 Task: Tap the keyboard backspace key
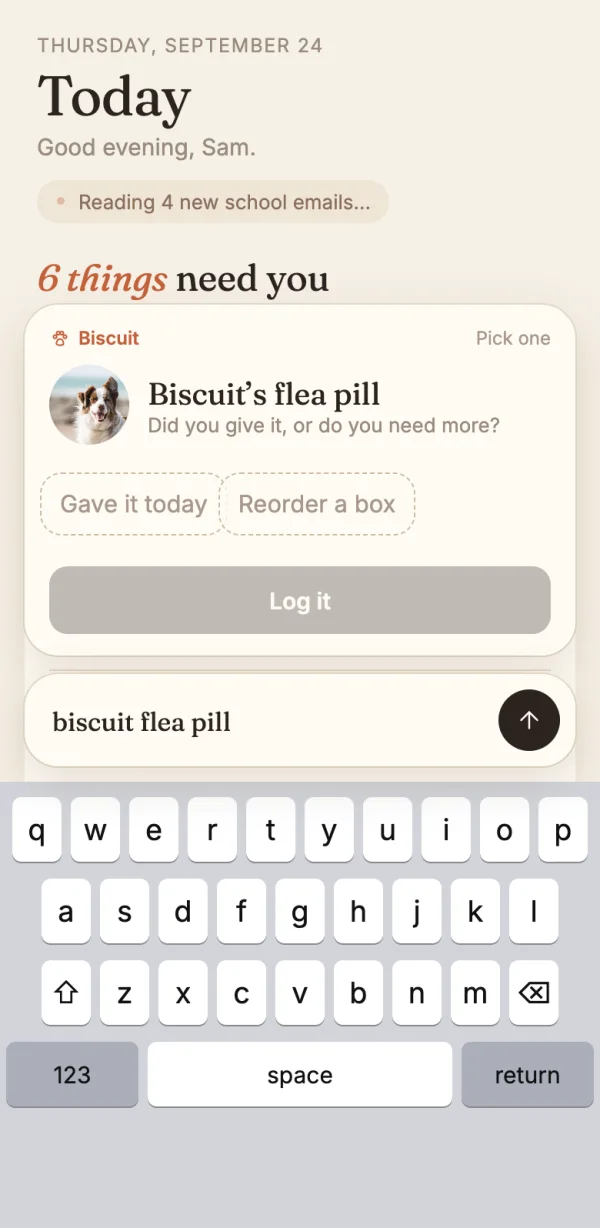(534, 993)
